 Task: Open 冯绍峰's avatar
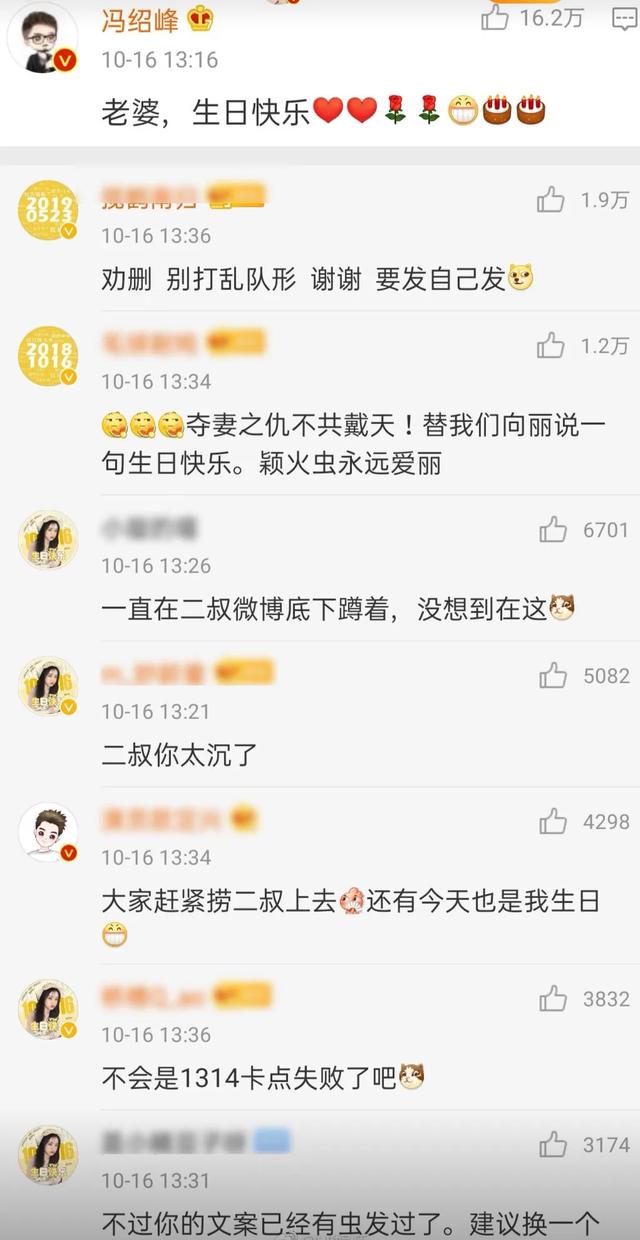pos(42,37)
